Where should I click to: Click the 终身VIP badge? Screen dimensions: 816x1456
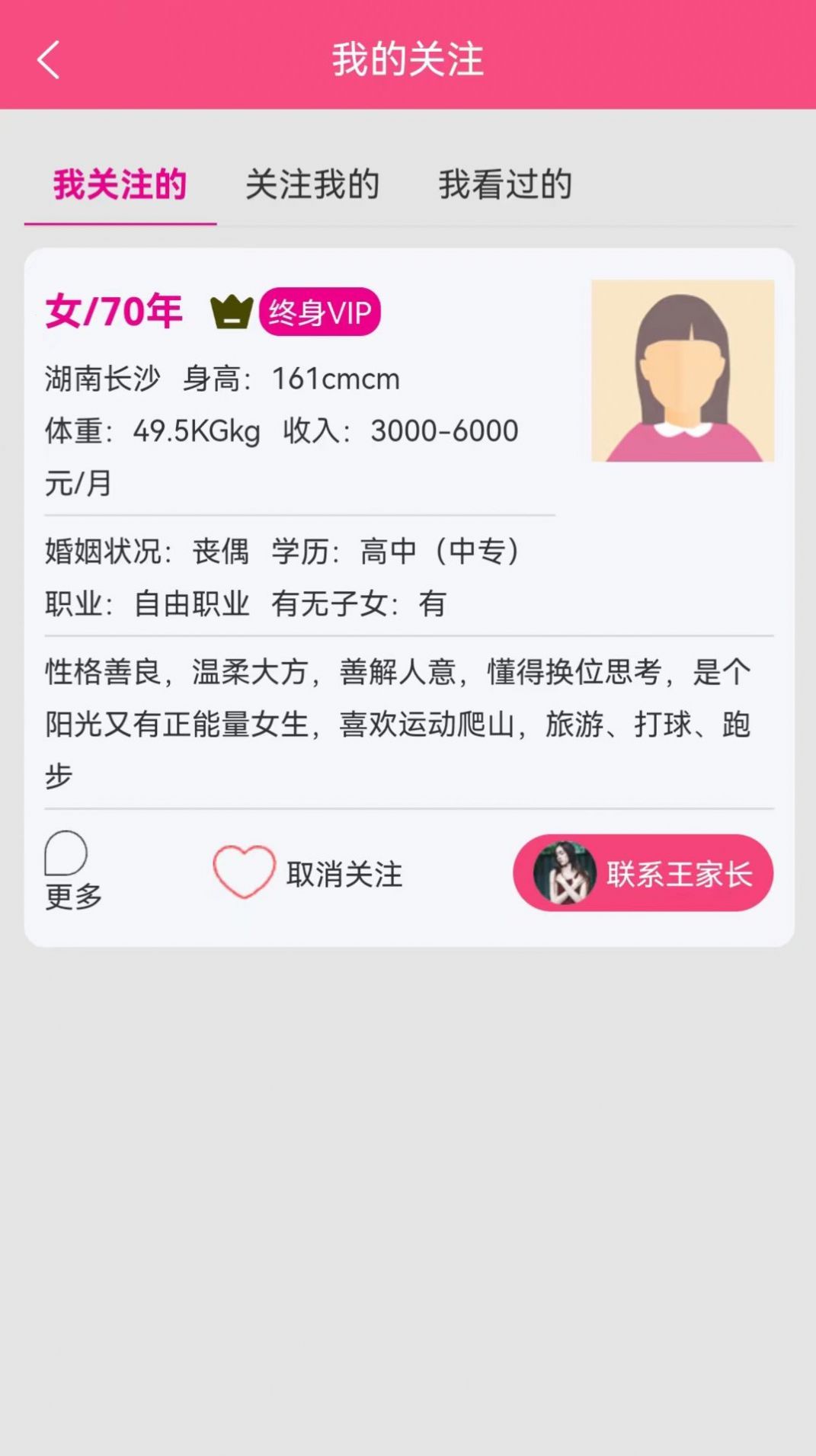point(318,311)
